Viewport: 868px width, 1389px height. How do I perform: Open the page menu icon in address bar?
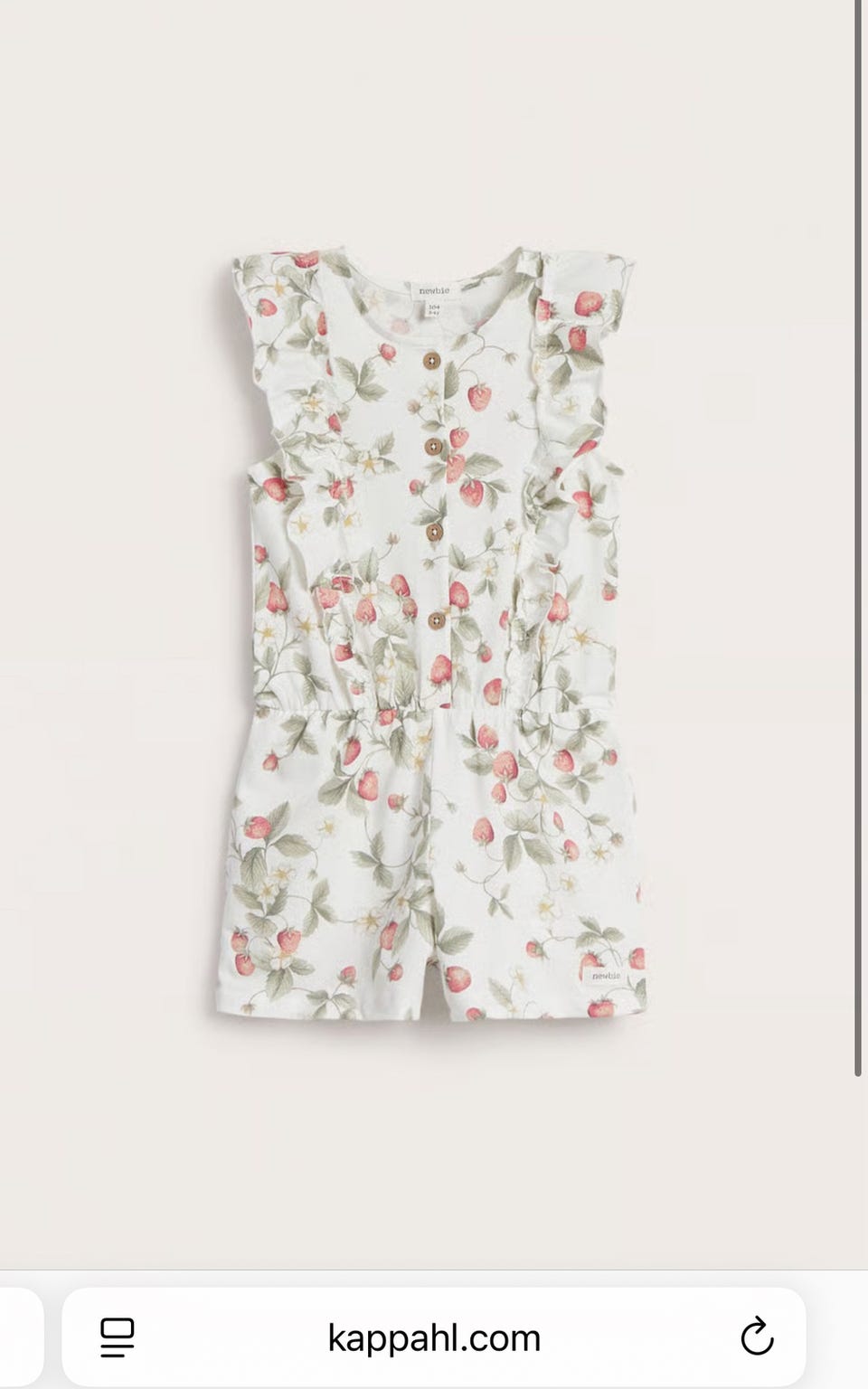tap(118, 1337)
